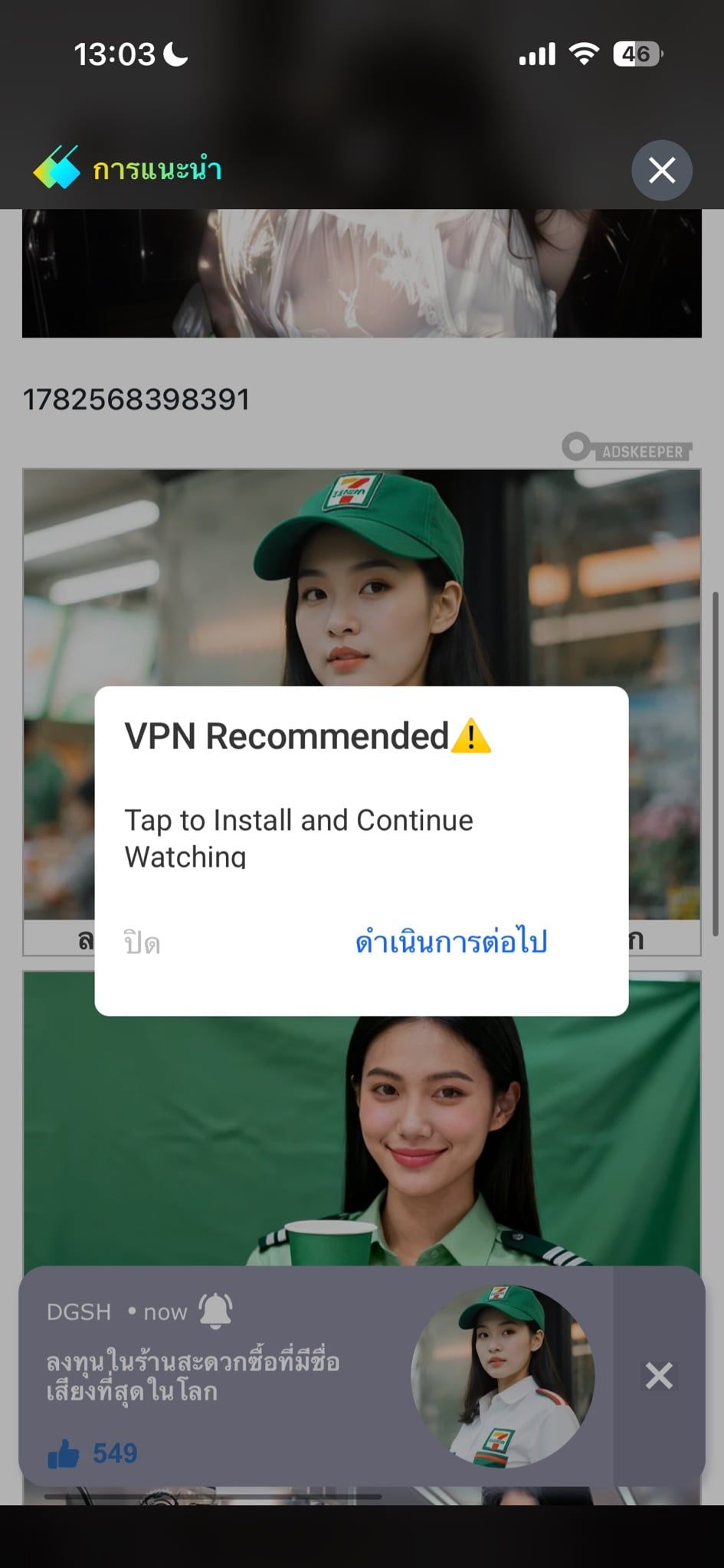The height and width of the screenshot is (1568, 724).
Task: Tap ดำเนินการต่อไป to continue
Action: point(451,941)
